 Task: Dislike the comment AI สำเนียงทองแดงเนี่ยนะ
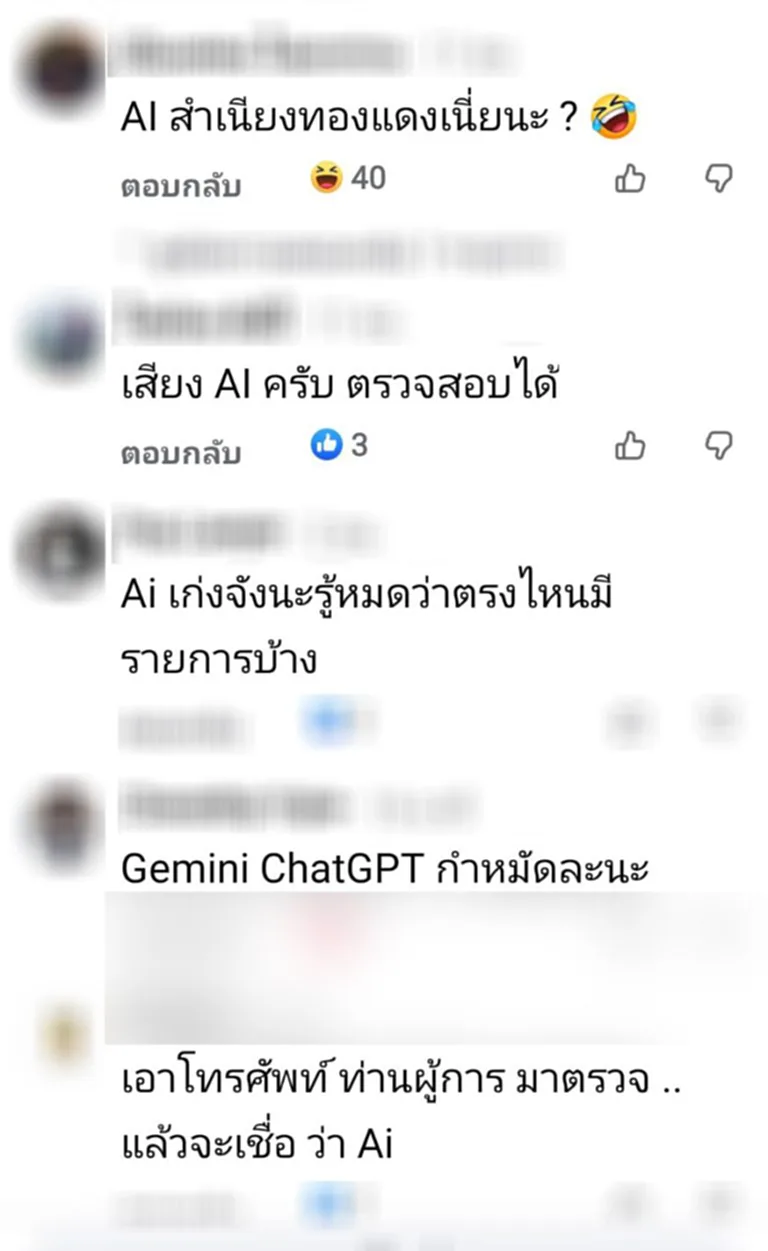point(719,180)
